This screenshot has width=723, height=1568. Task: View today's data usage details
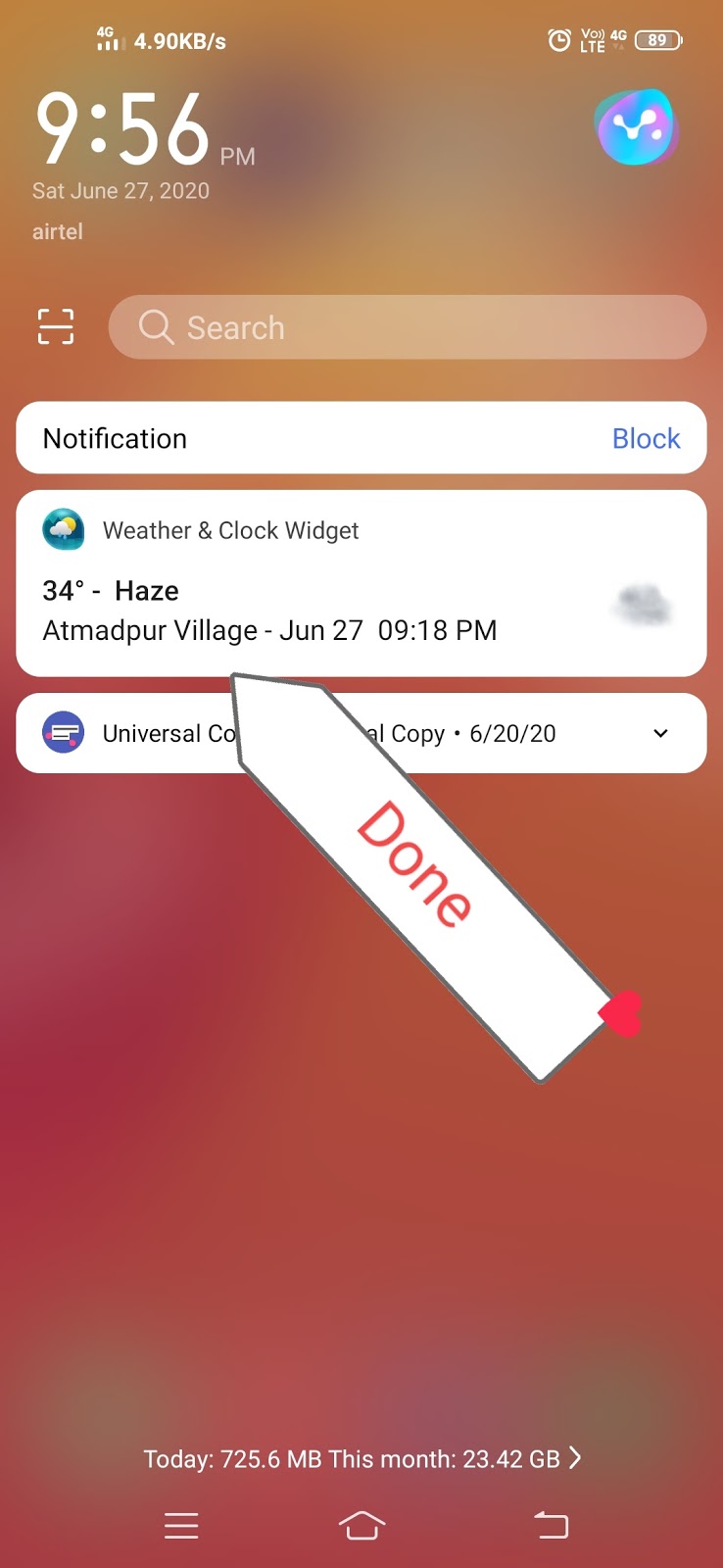pyautogui.click(x=361, y=1458)
